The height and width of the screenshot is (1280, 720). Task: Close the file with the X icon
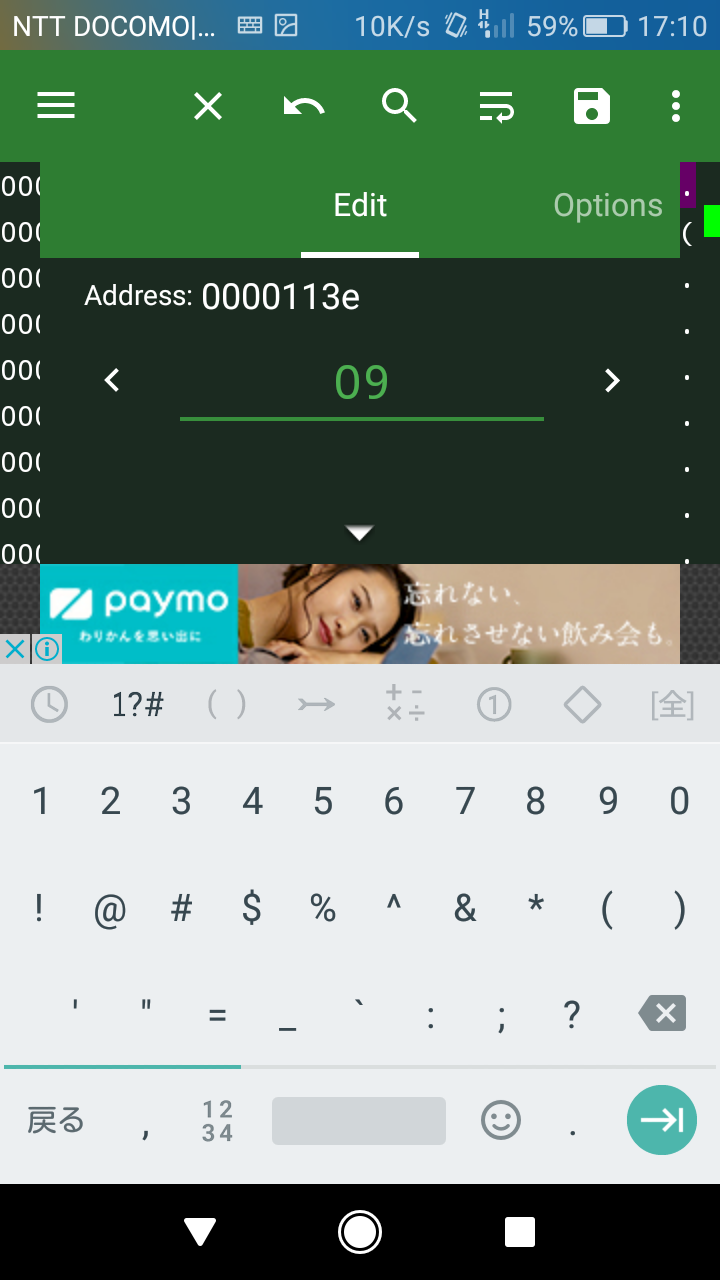click(208, 106)
